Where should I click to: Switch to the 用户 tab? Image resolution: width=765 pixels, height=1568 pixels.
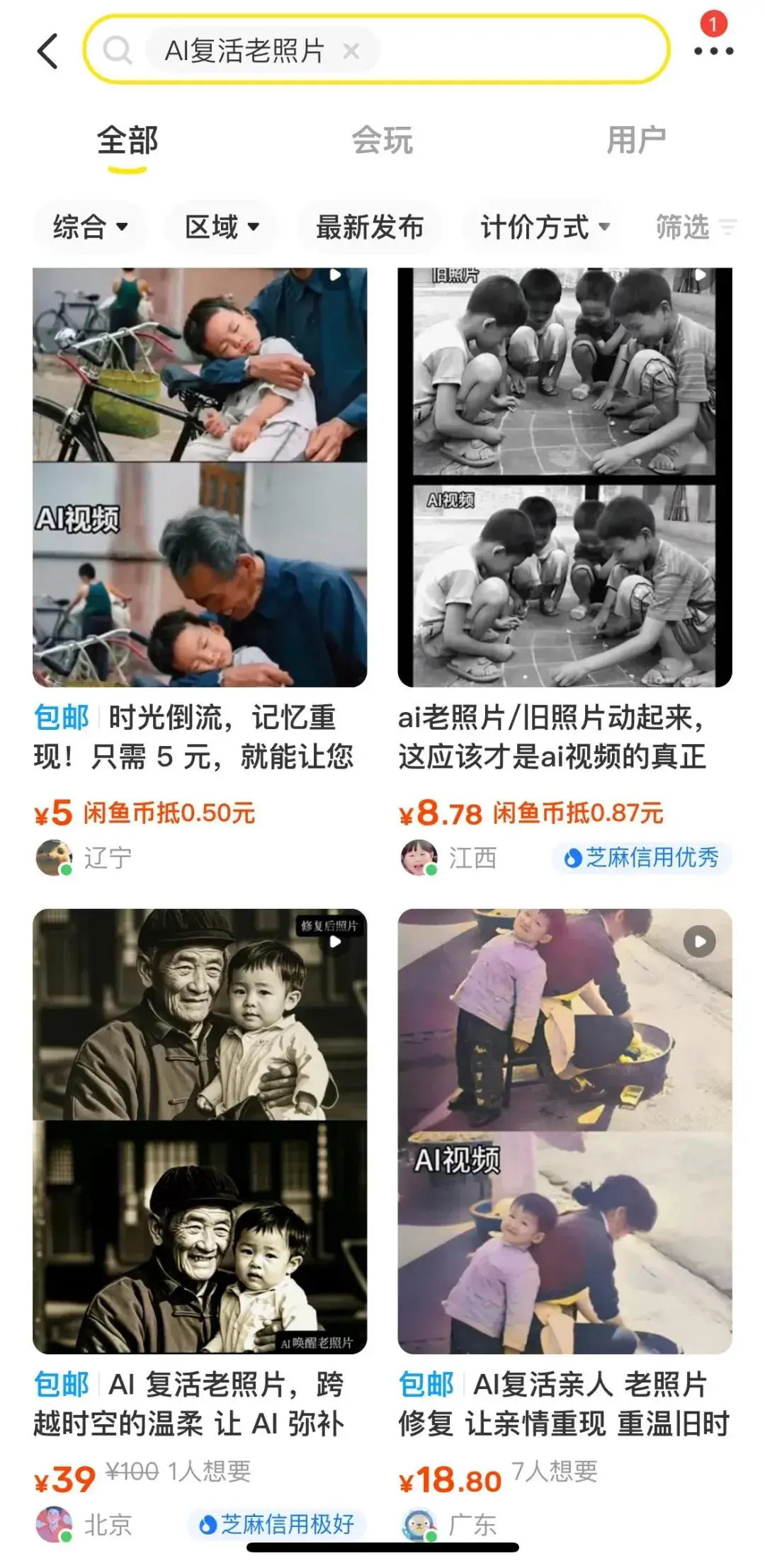click(635, 140)
